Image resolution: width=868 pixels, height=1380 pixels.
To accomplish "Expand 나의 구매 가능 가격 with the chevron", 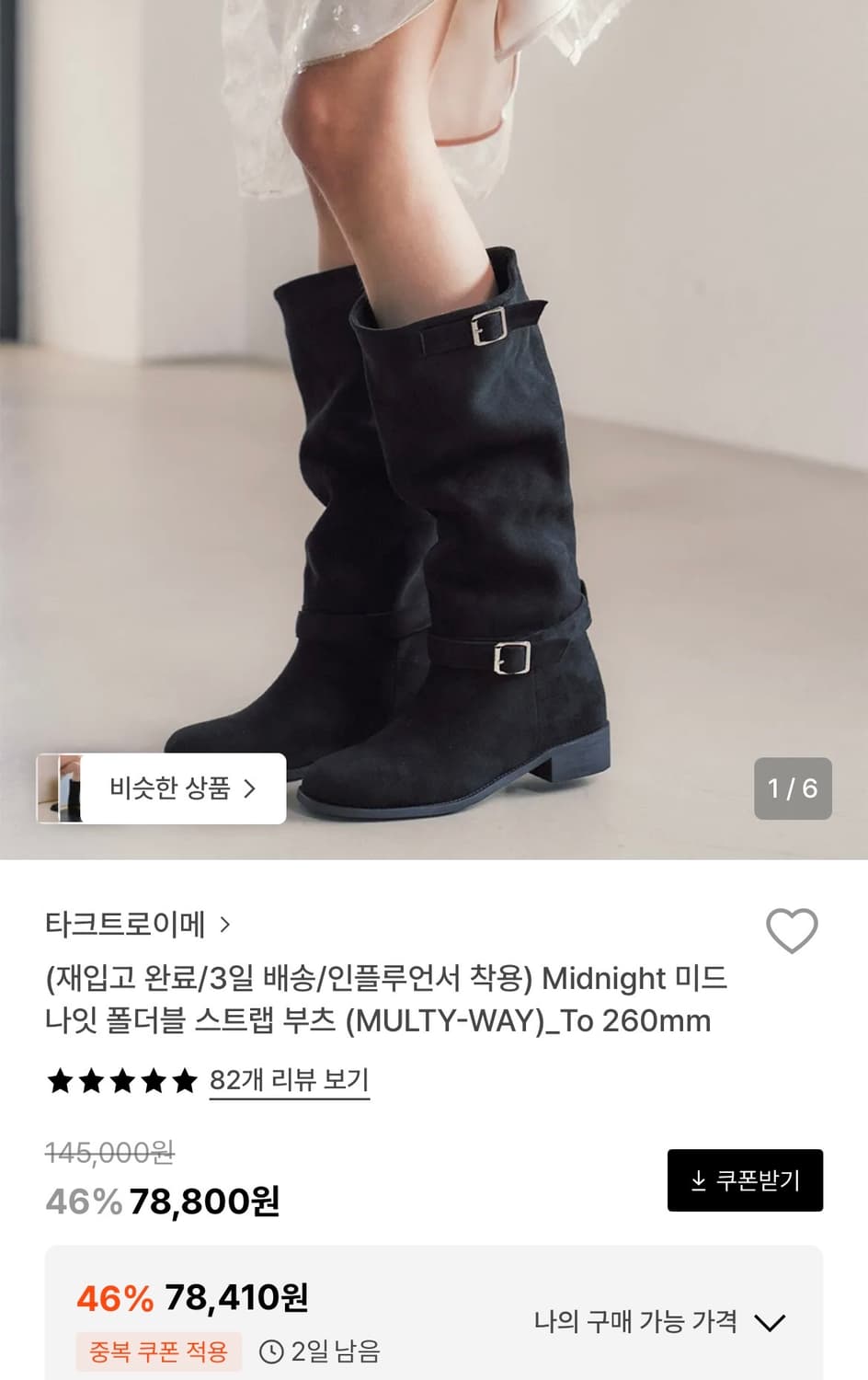I will coord(770,1322).
